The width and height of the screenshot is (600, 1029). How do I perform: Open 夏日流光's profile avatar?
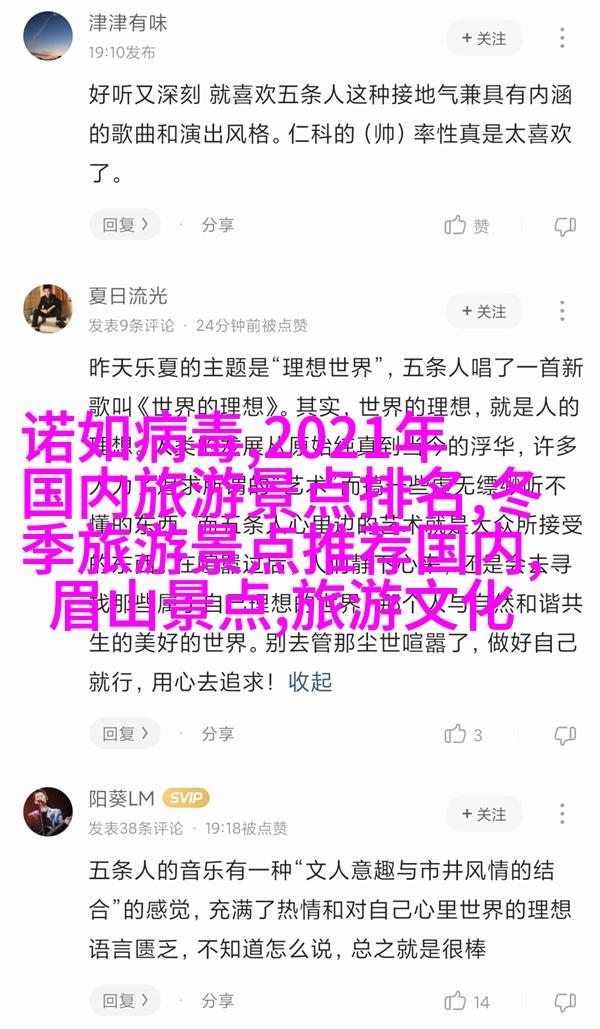[48, 309]
